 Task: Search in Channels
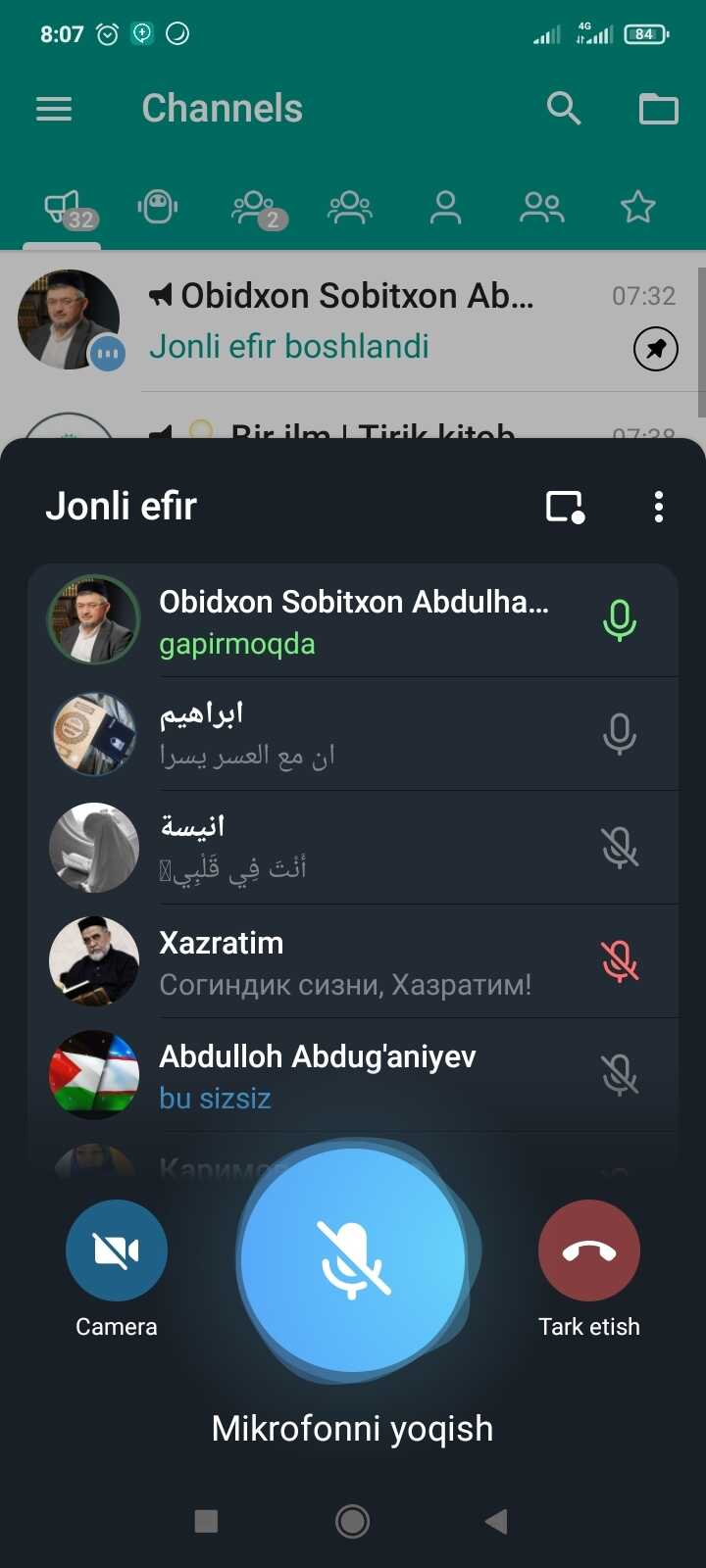point(564,108)
